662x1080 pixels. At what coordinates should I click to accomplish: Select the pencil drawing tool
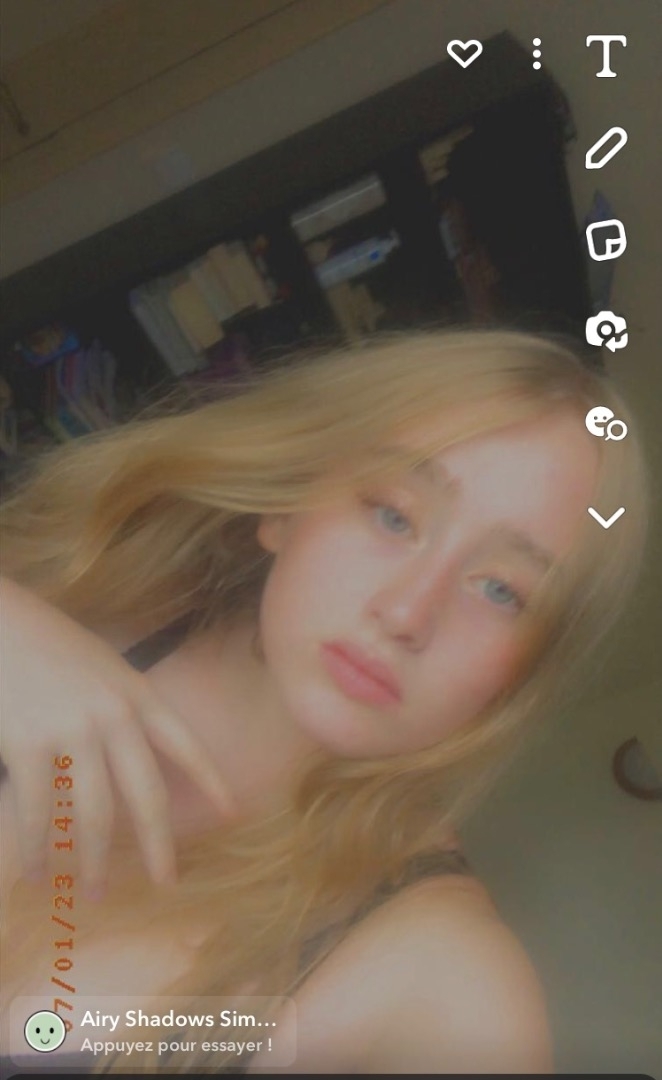pos(606,149)
